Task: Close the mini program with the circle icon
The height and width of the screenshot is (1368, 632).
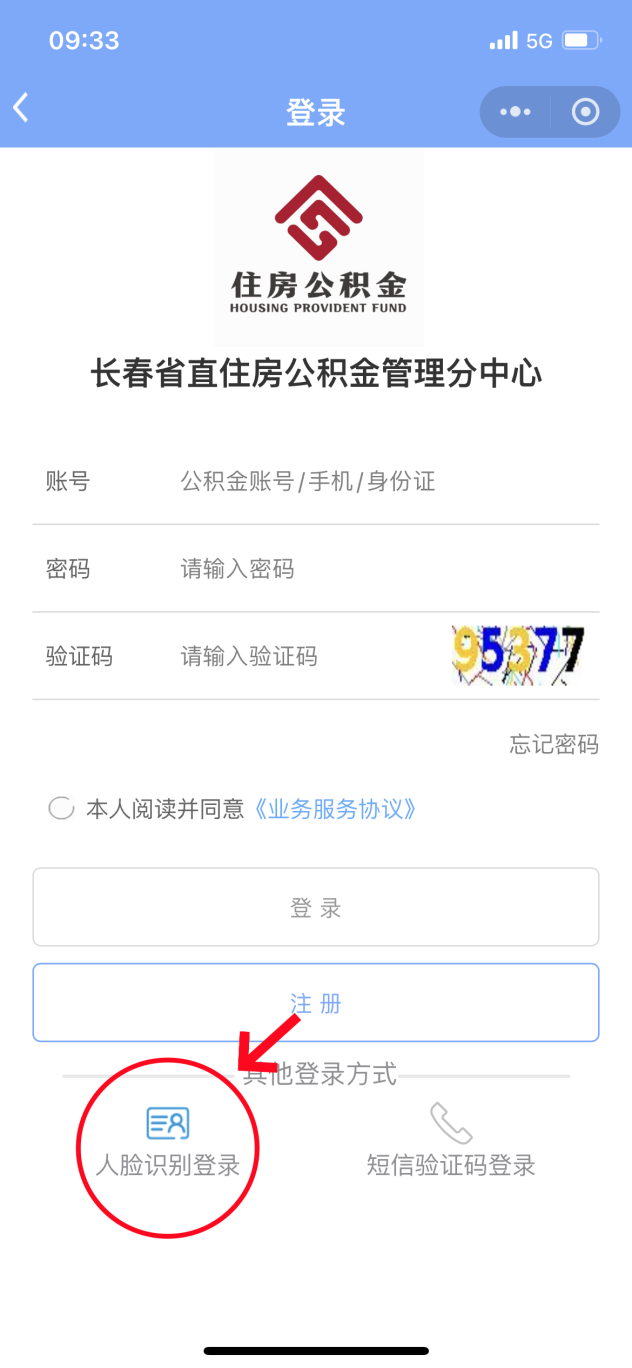Action: 585,111
